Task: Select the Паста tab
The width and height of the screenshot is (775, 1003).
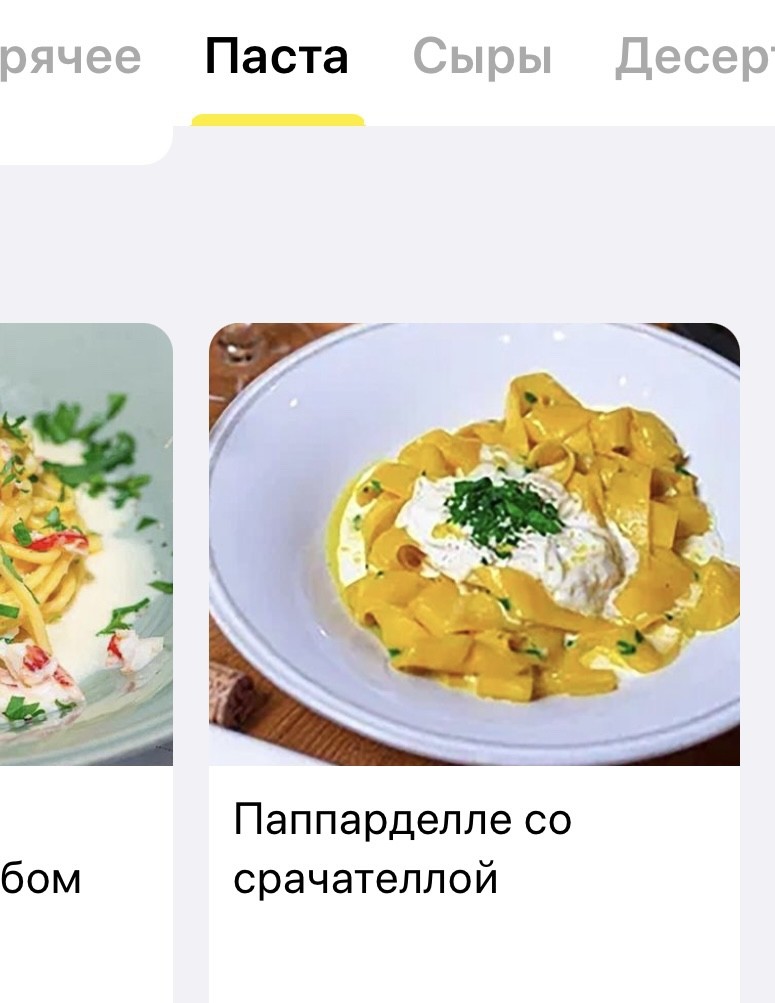Action: point(277,57)
